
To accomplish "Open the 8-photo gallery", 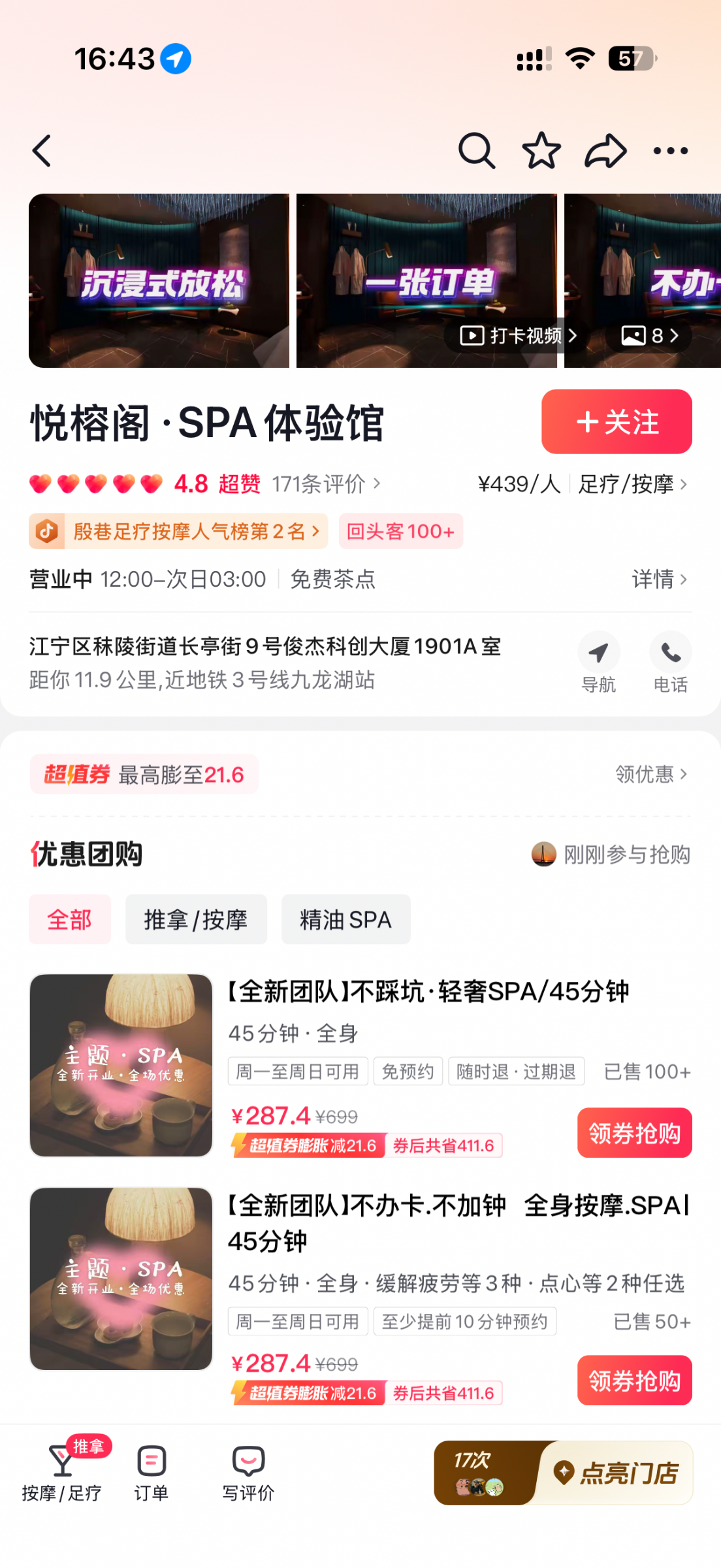I will tap(650, 336).
